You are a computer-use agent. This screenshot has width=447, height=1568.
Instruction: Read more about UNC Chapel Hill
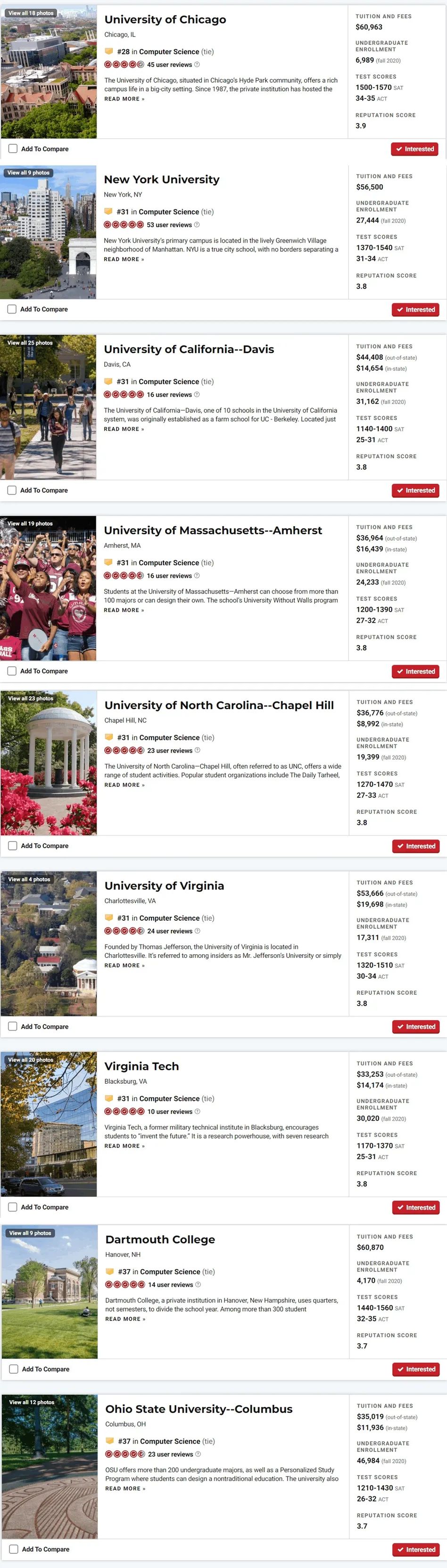click(x=124, y=784)
